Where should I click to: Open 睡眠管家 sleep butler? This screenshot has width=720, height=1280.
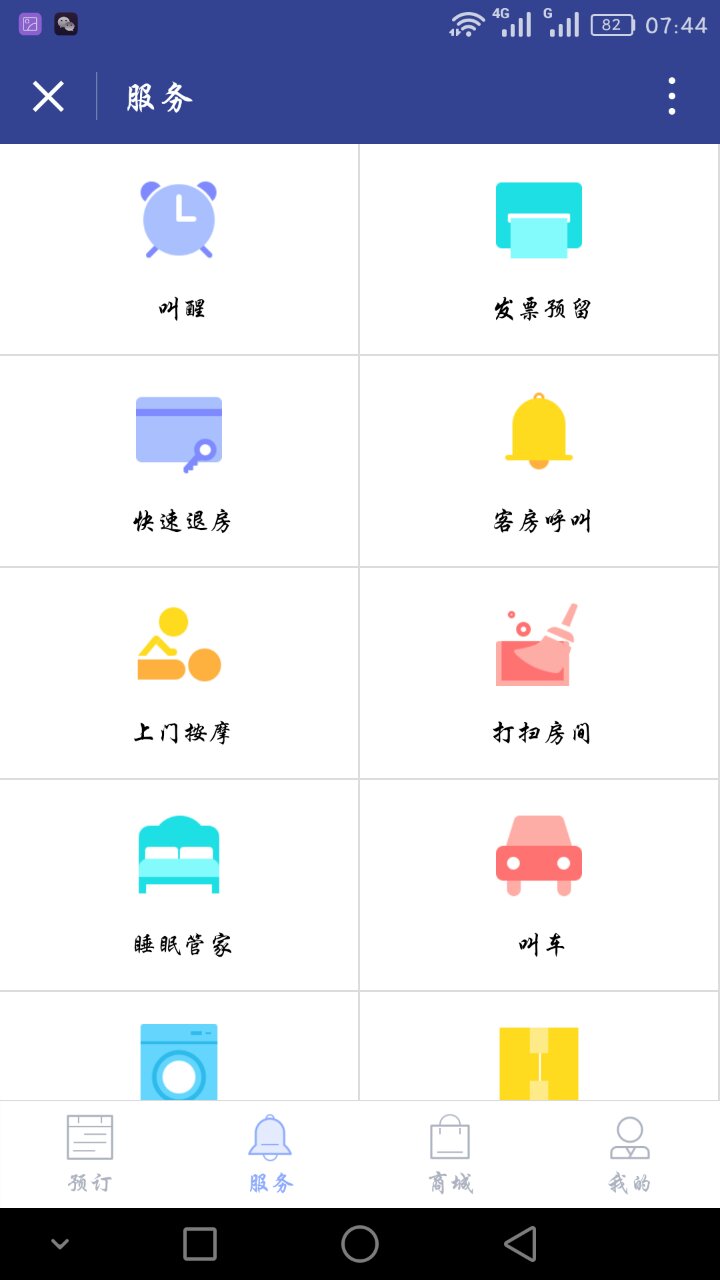click(x=180, y=886)
